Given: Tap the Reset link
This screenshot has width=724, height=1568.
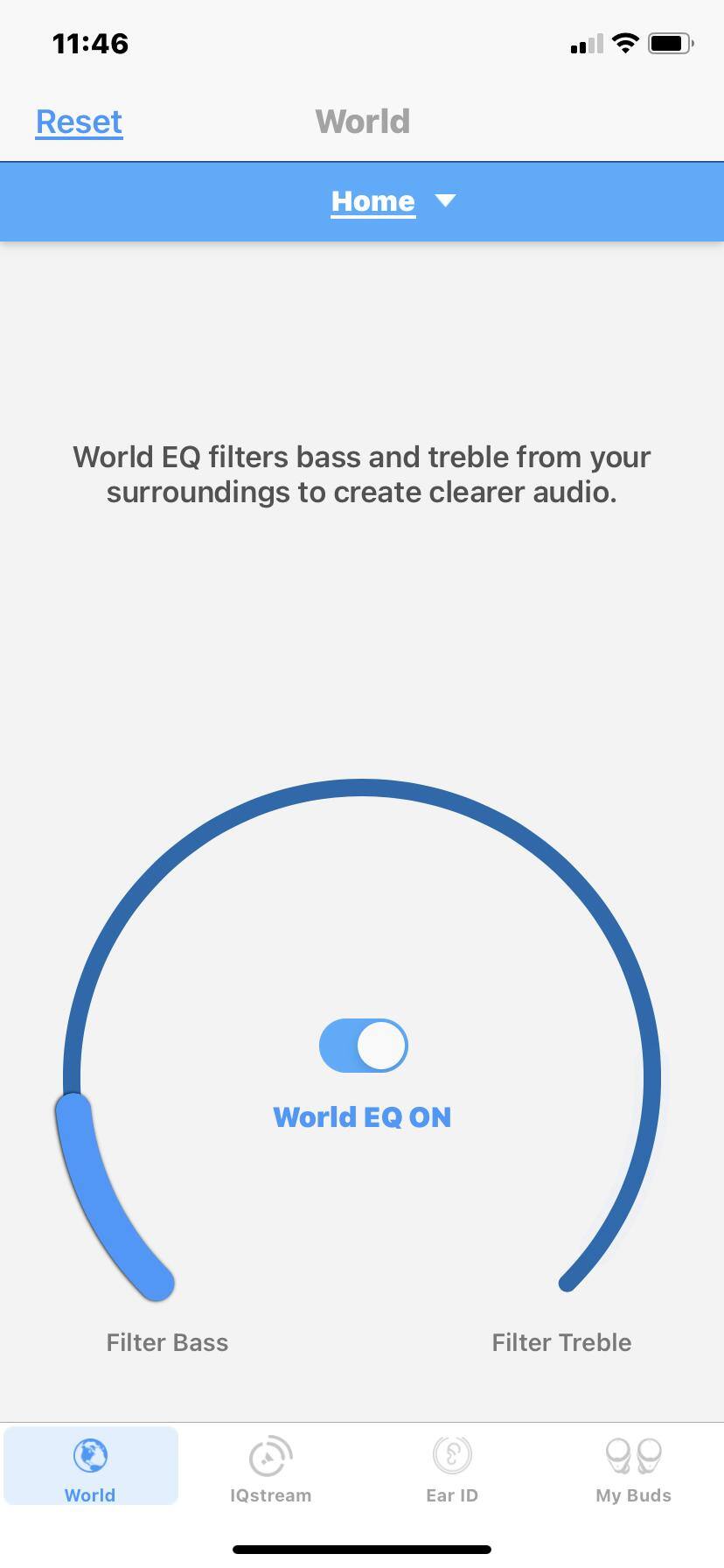Looking at the screenshot, I should point(79,122).
